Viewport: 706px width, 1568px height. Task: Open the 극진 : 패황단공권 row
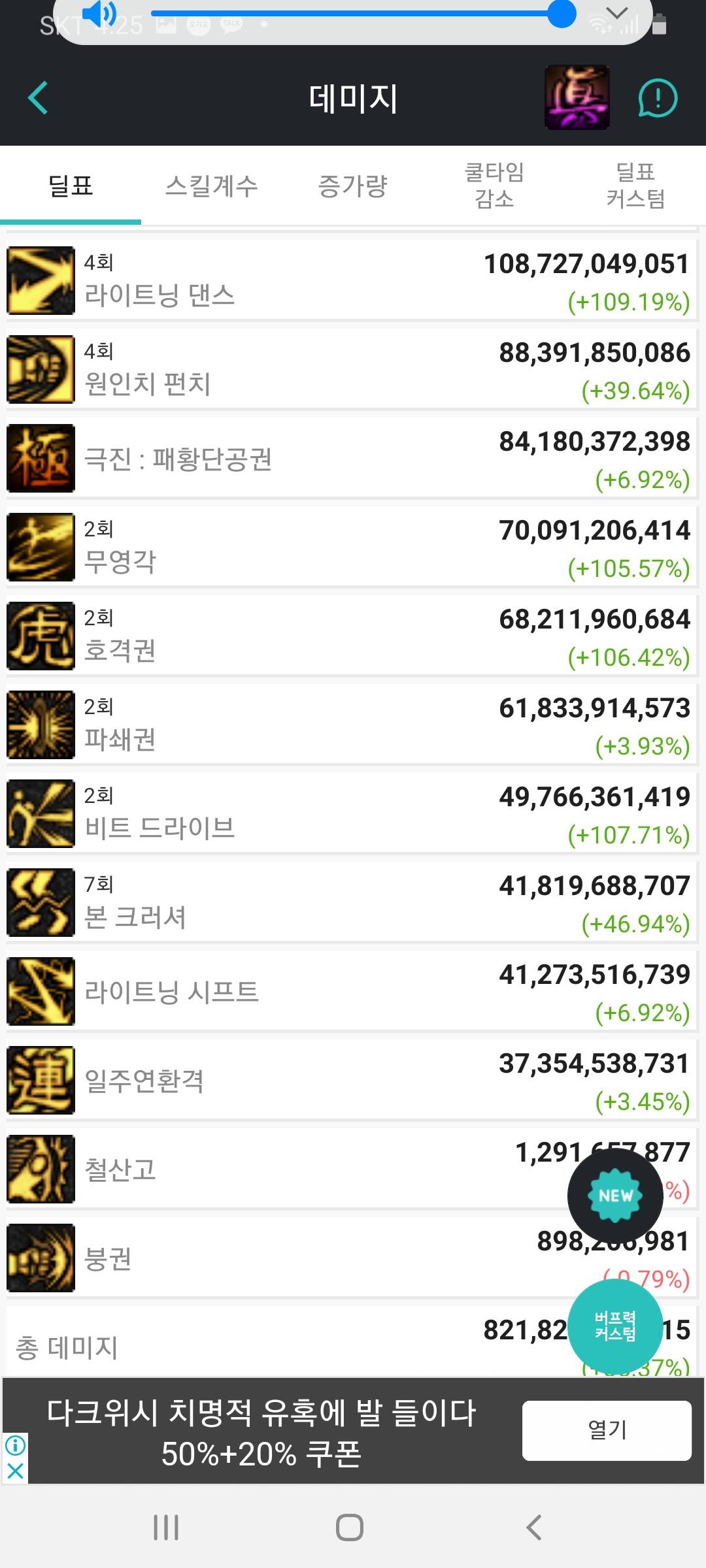[352, 458]
